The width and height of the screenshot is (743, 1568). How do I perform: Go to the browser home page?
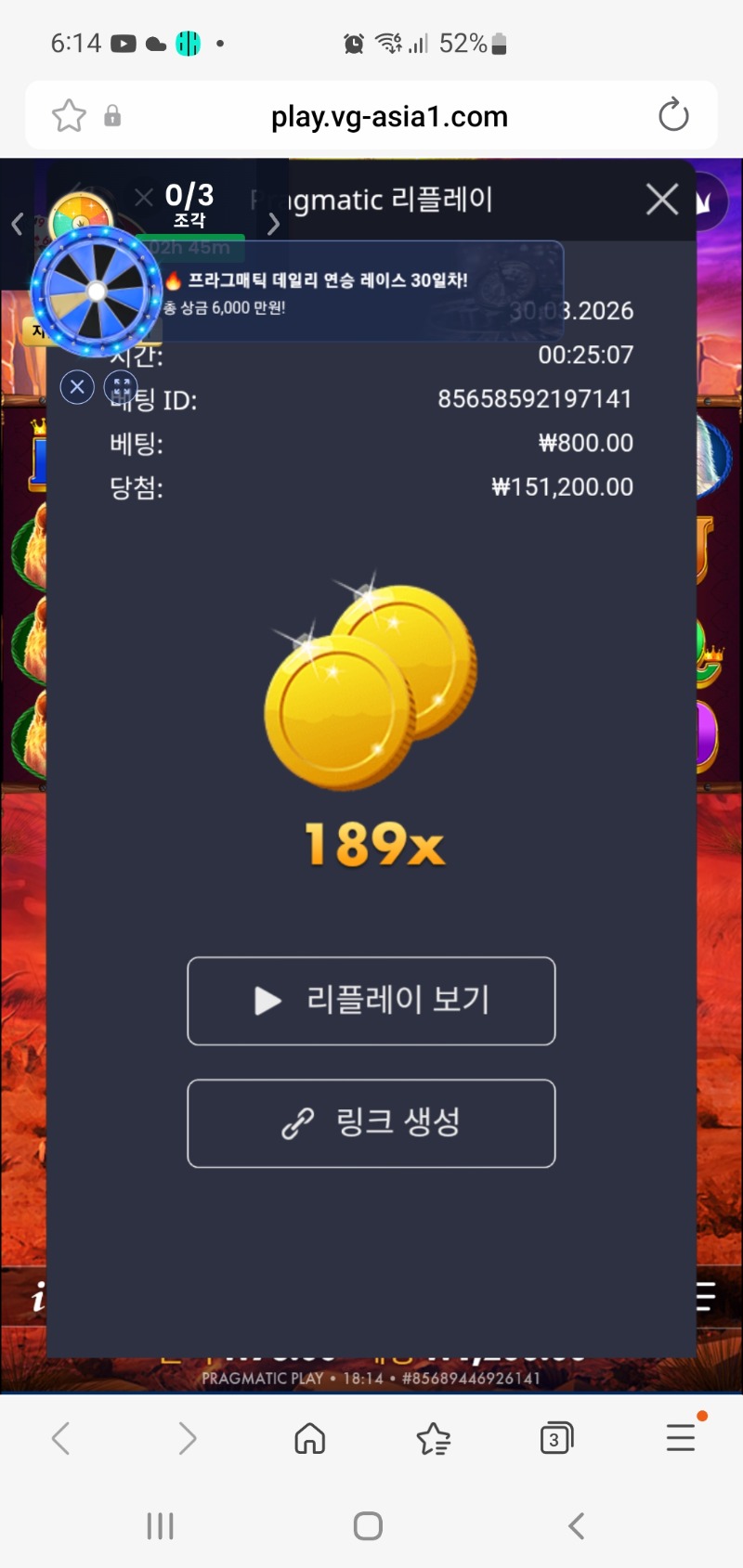309,1439
